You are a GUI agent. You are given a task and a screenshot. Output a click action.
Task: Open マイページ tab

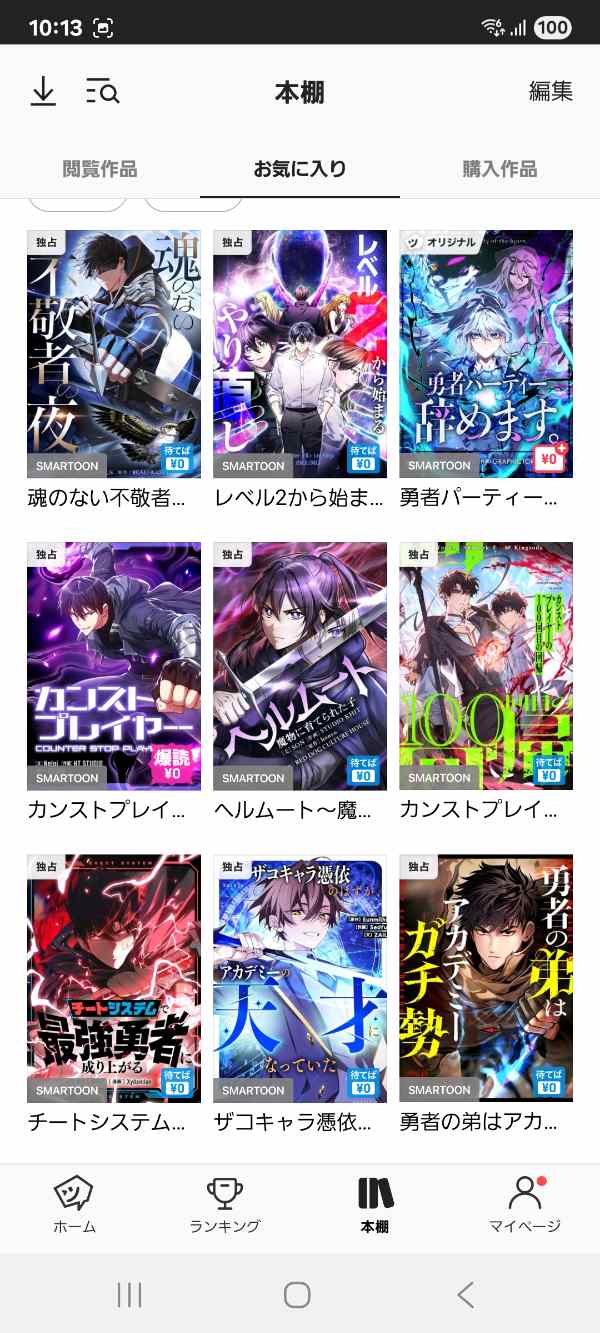pyautogui.click(x=525, y=1205)
